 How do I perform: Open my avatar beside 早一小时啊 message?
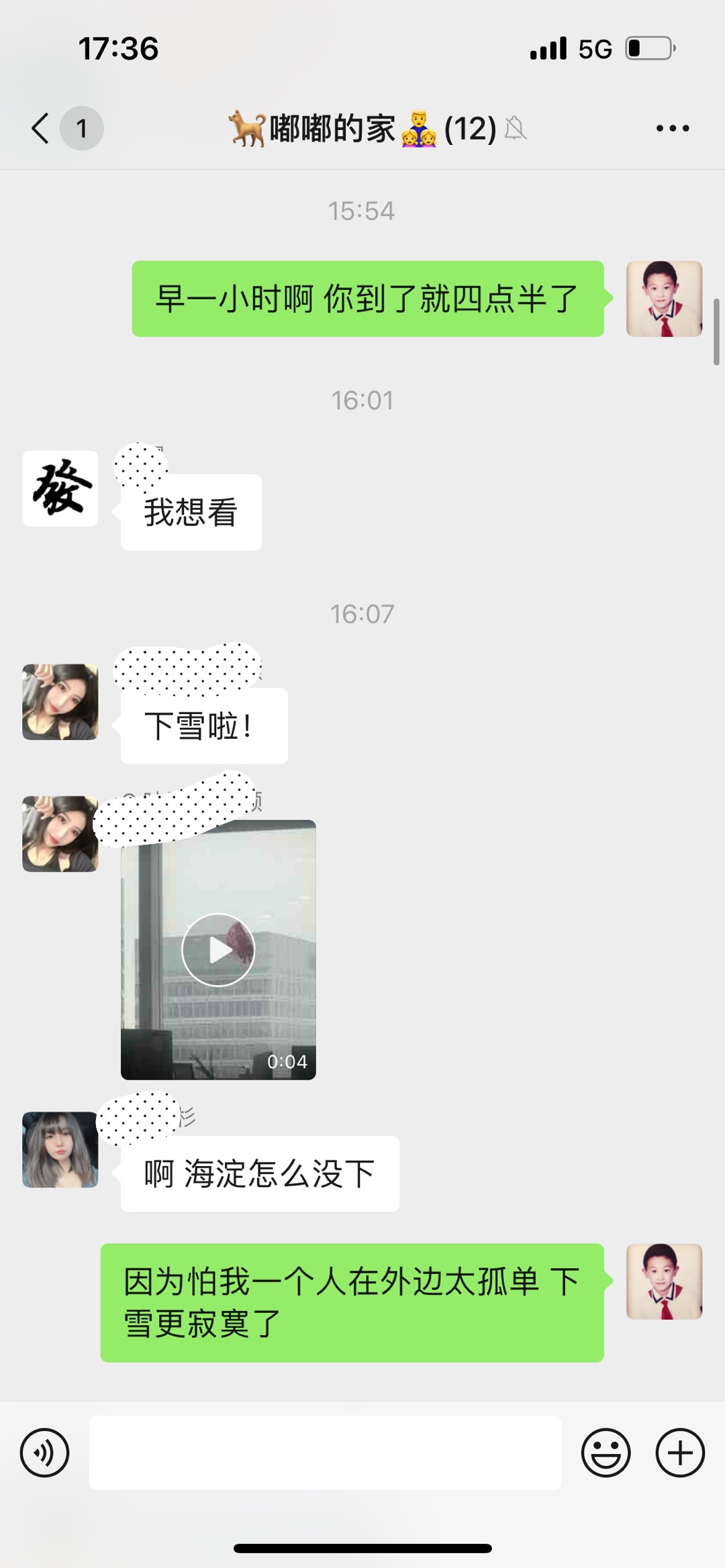point(665,299)
